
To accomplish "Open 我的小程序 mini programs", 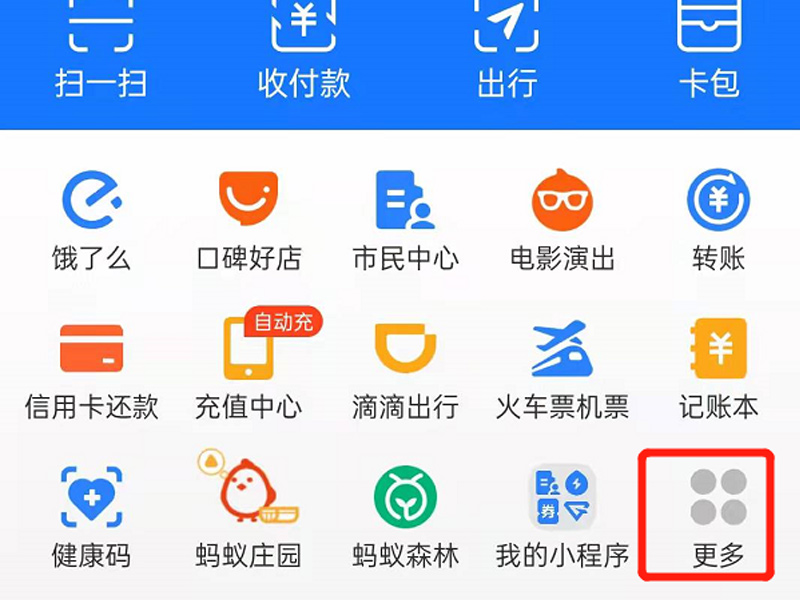I will [x=562, y=512].
